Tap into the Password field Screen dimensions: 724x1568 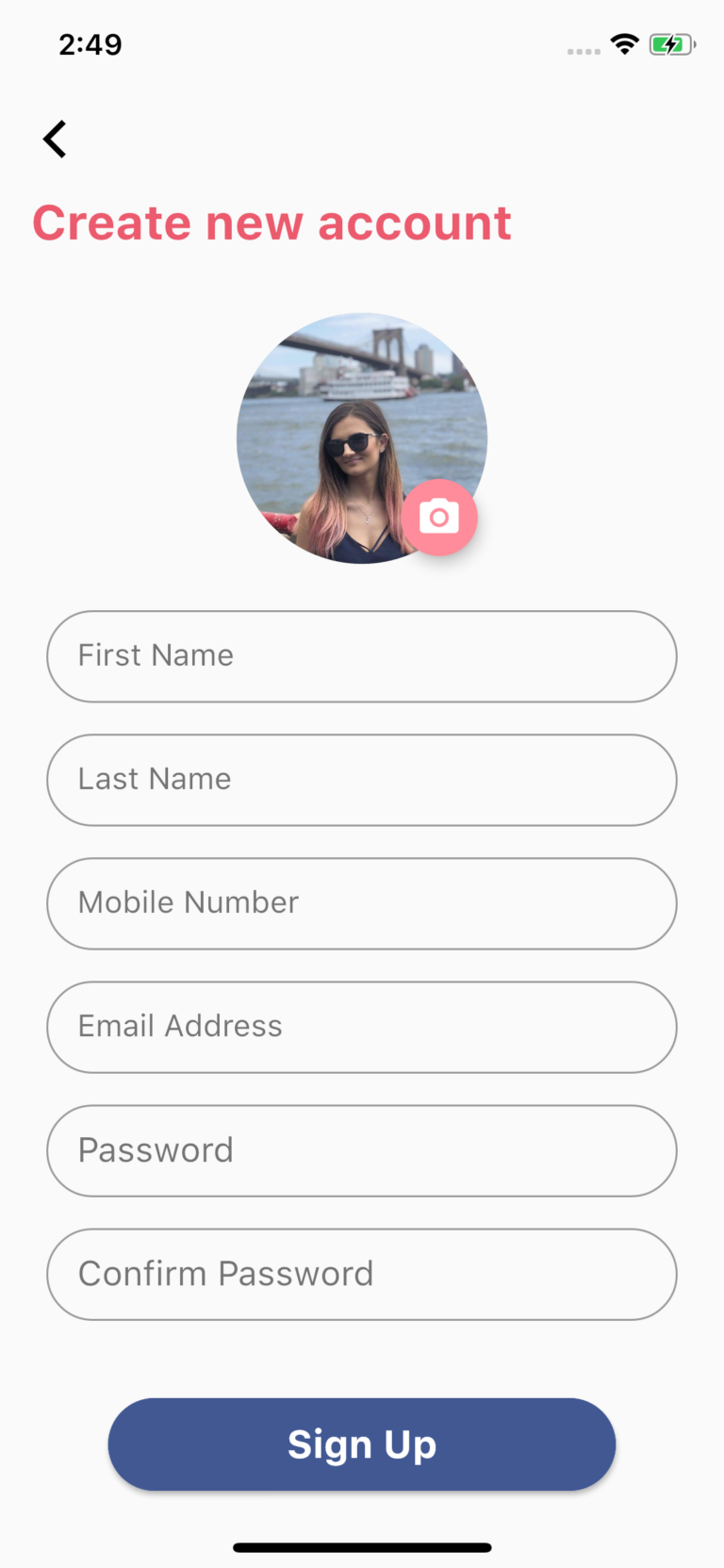pos(362,1150)
